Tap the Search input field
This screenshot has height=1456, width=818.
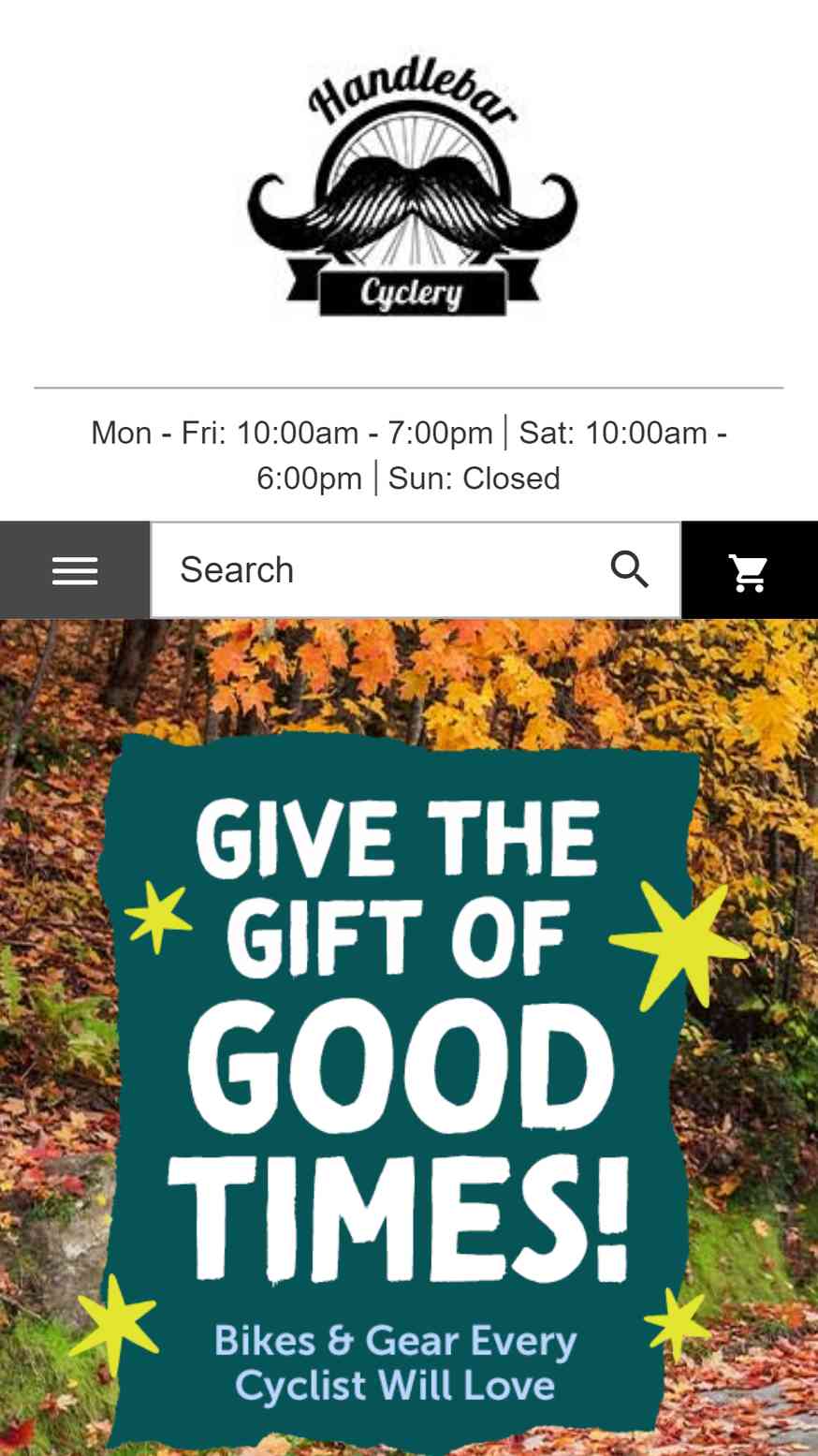click(374, 570)
